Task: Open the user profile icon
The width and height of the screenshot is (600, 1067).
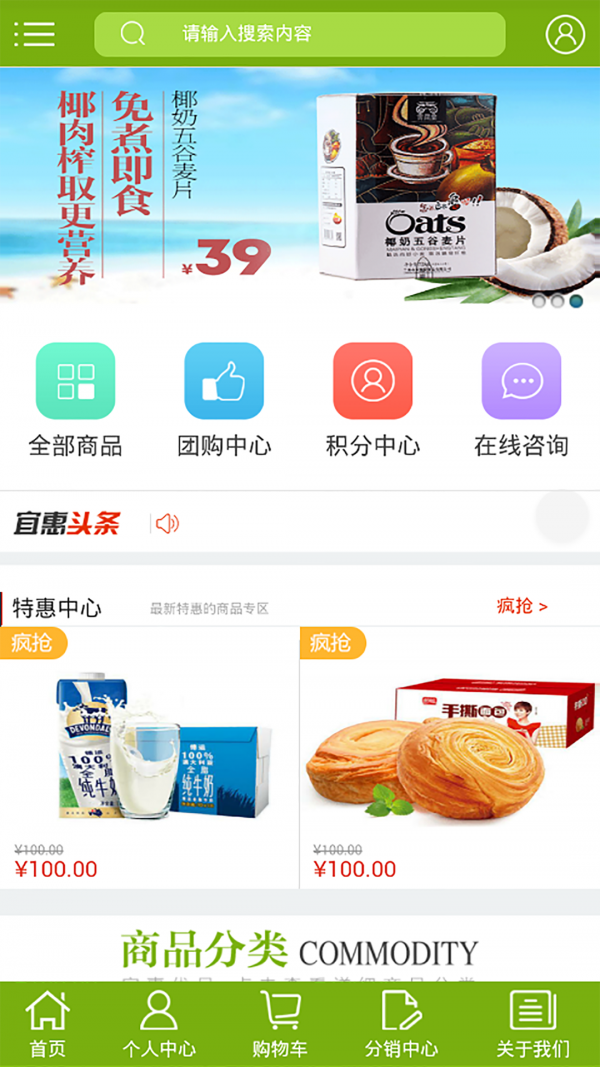Action: [x=565, y=34]
